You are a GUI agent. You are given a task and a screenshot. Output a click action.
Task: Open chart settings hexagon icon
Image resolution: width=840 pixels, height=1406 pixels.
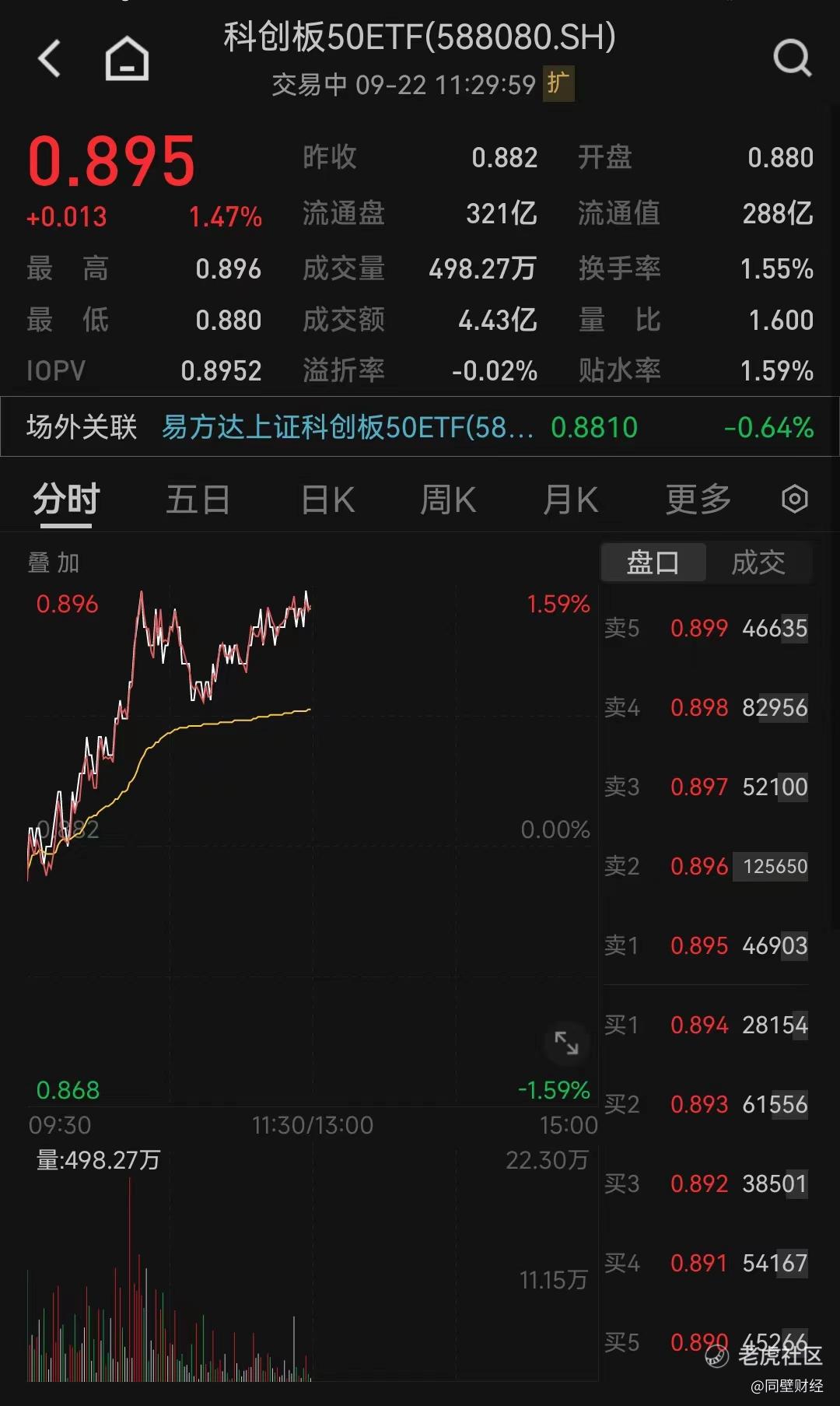[x=794, y=499]
